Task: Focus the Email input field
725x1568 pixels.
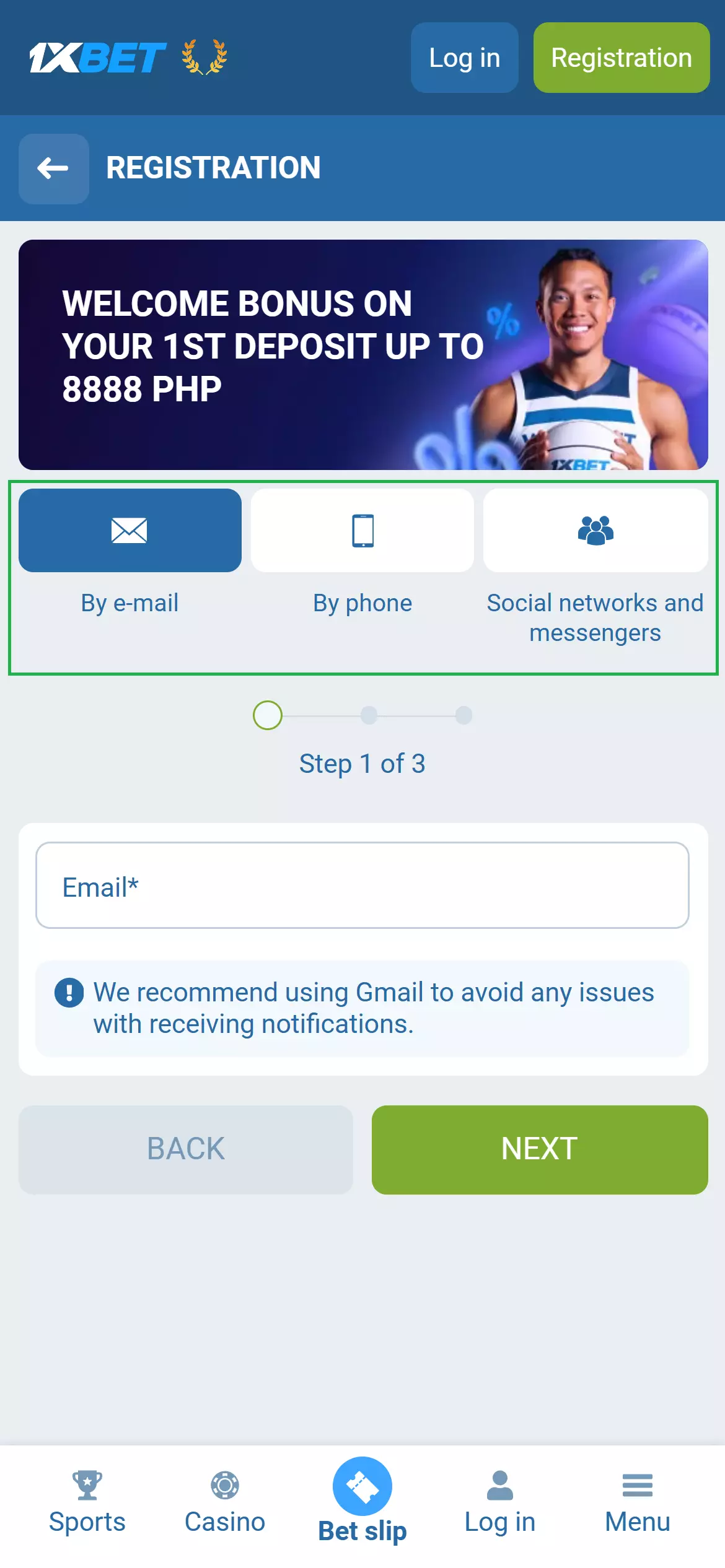Action: click(362, 886)
